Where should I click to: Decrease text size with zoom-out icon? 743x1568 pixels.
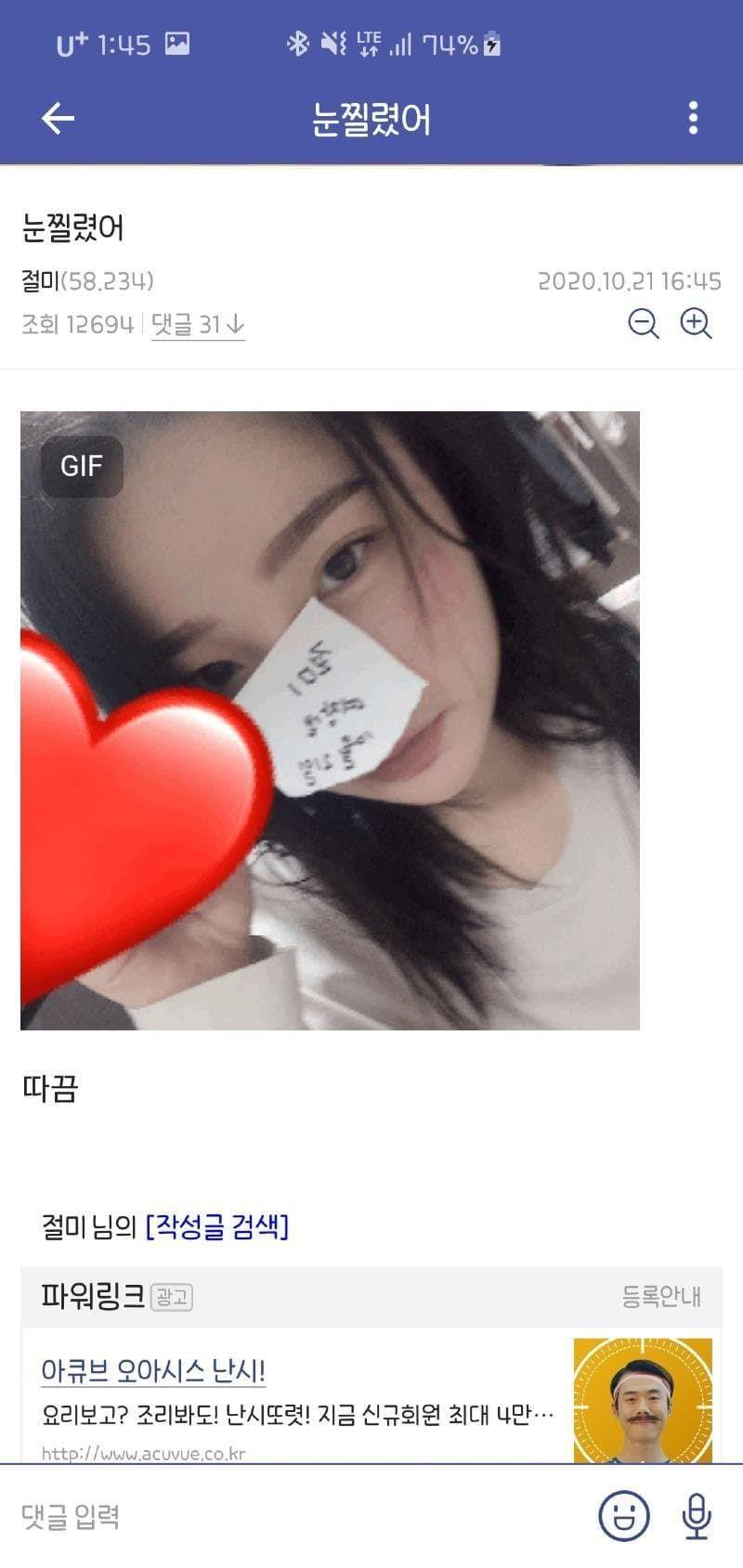[643, 323]
